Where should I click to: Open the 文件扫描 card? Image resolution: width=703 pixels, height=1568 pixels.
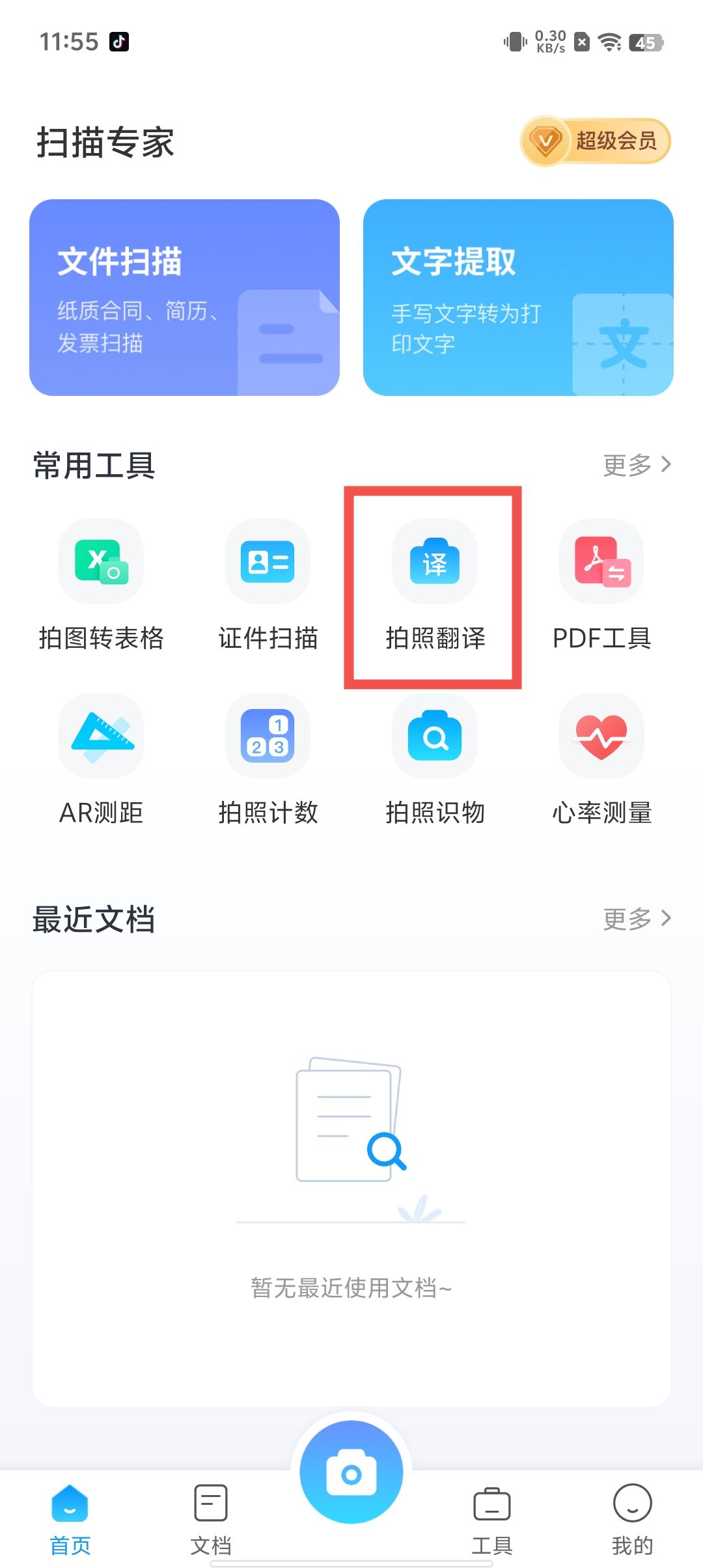(184, 298)
